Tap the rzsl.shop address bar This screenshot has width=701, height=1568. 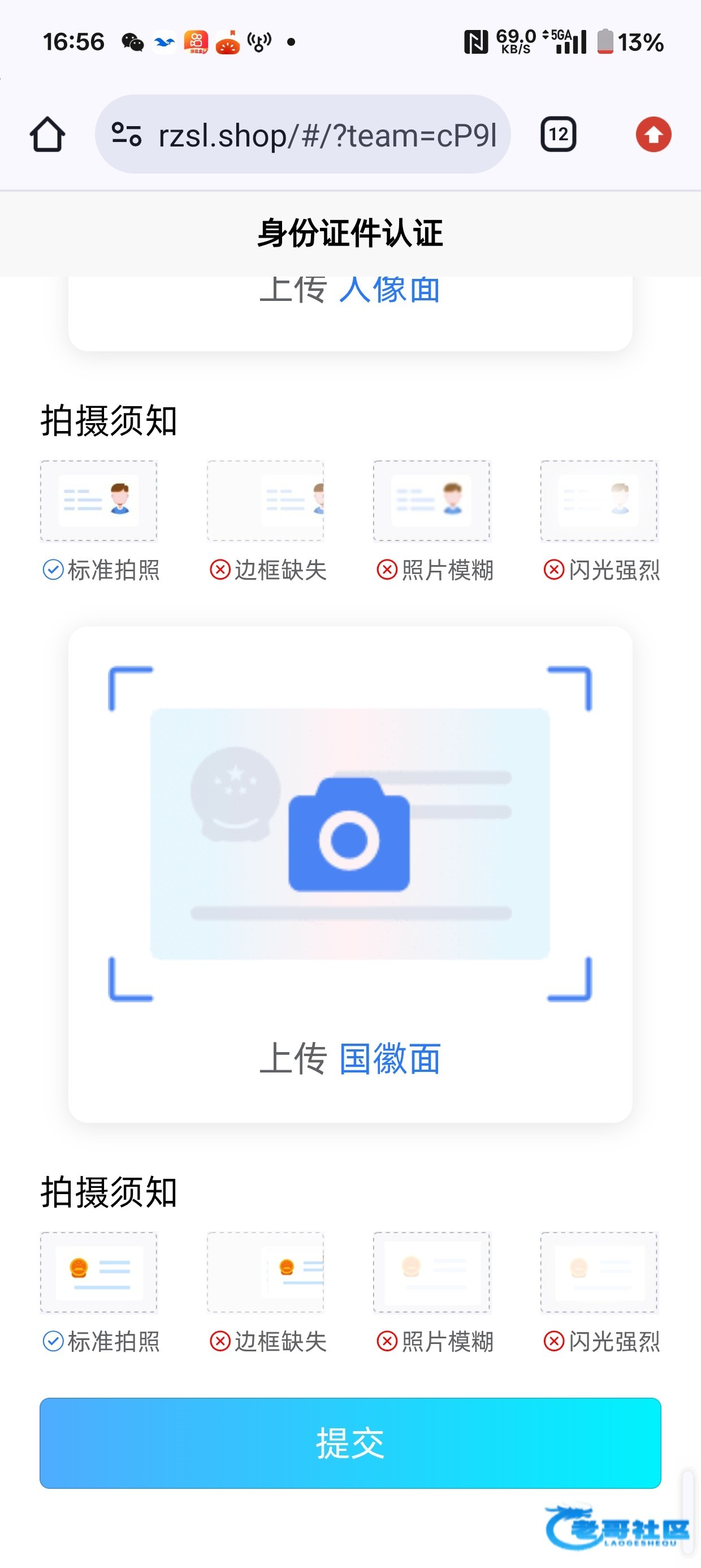[x=327, y=135]
